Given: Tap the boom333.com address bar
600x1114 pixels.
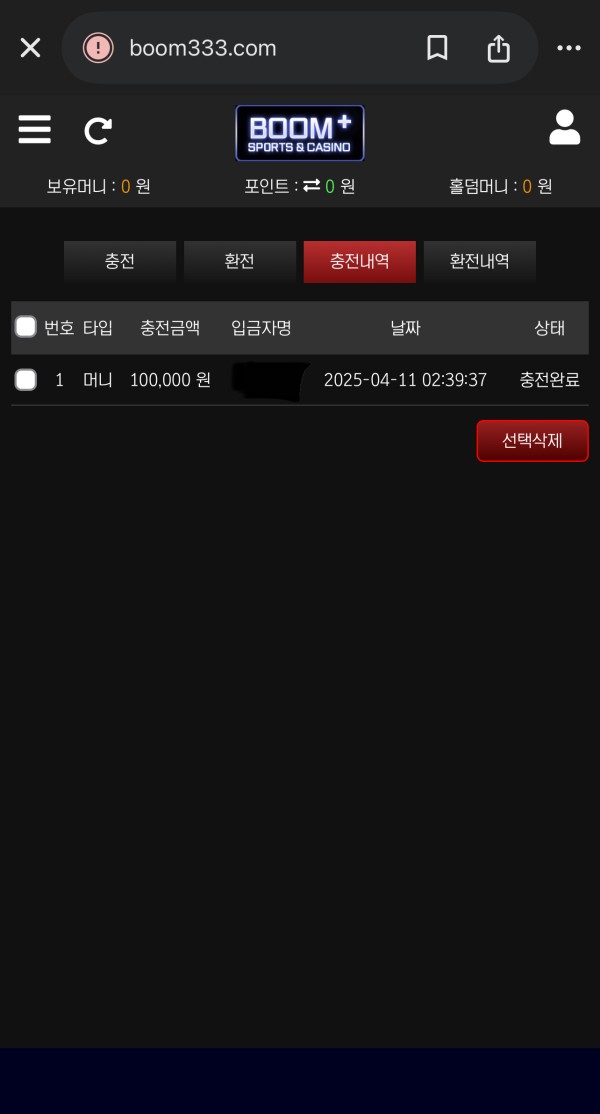Looking at the screenshot, I should point(240,48).
